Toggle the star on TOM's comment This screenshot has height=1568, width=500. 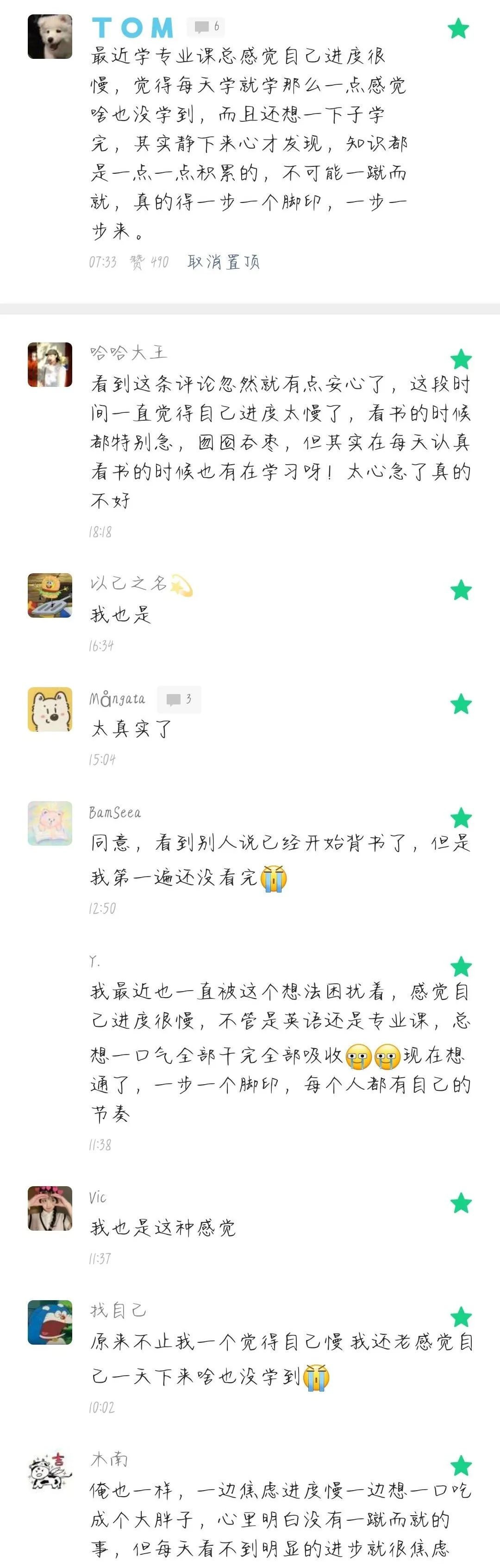tap(458, 28)
